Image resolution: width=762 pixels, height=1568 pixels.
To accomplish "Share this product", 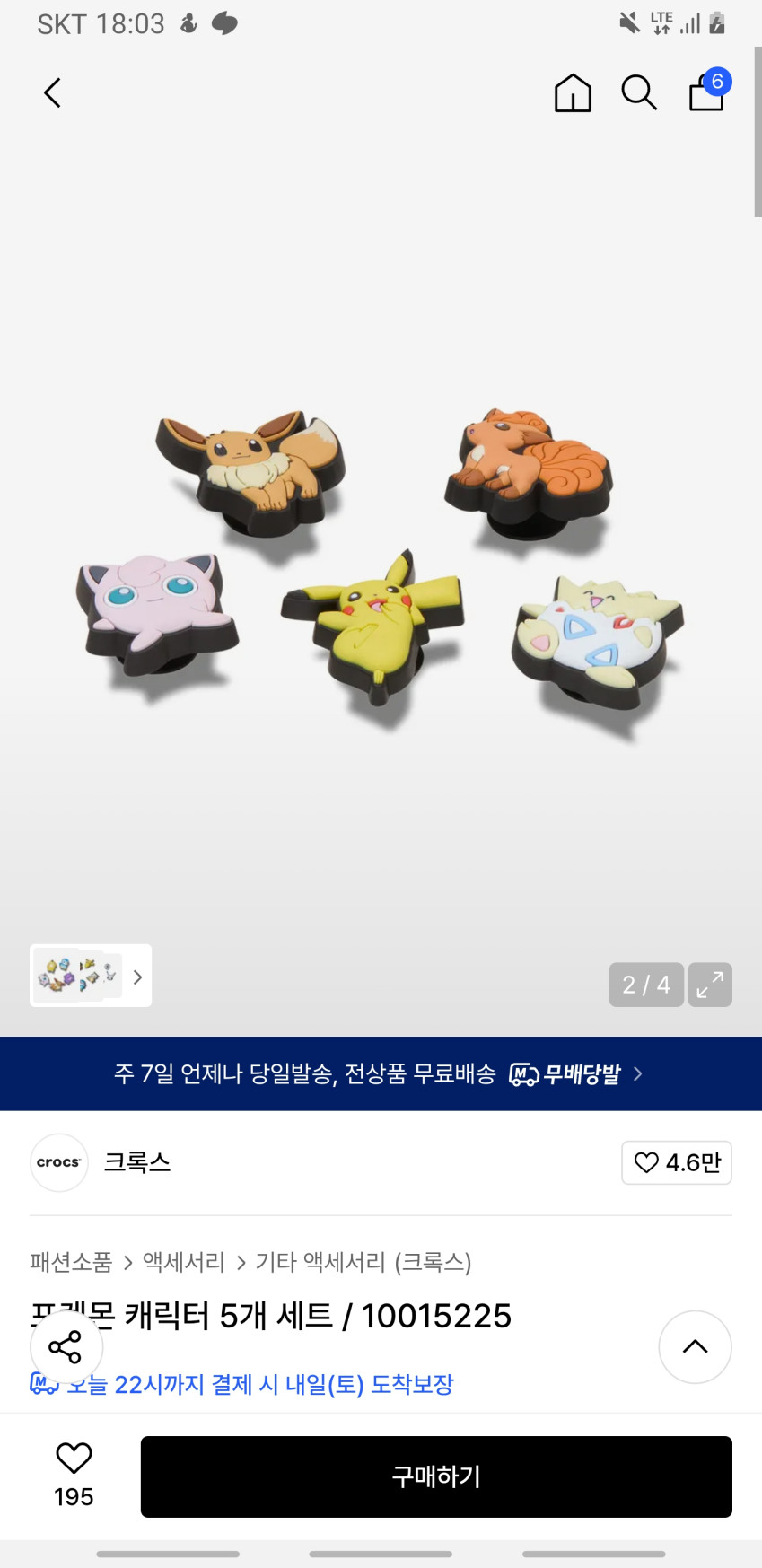I will (66, 1346).
